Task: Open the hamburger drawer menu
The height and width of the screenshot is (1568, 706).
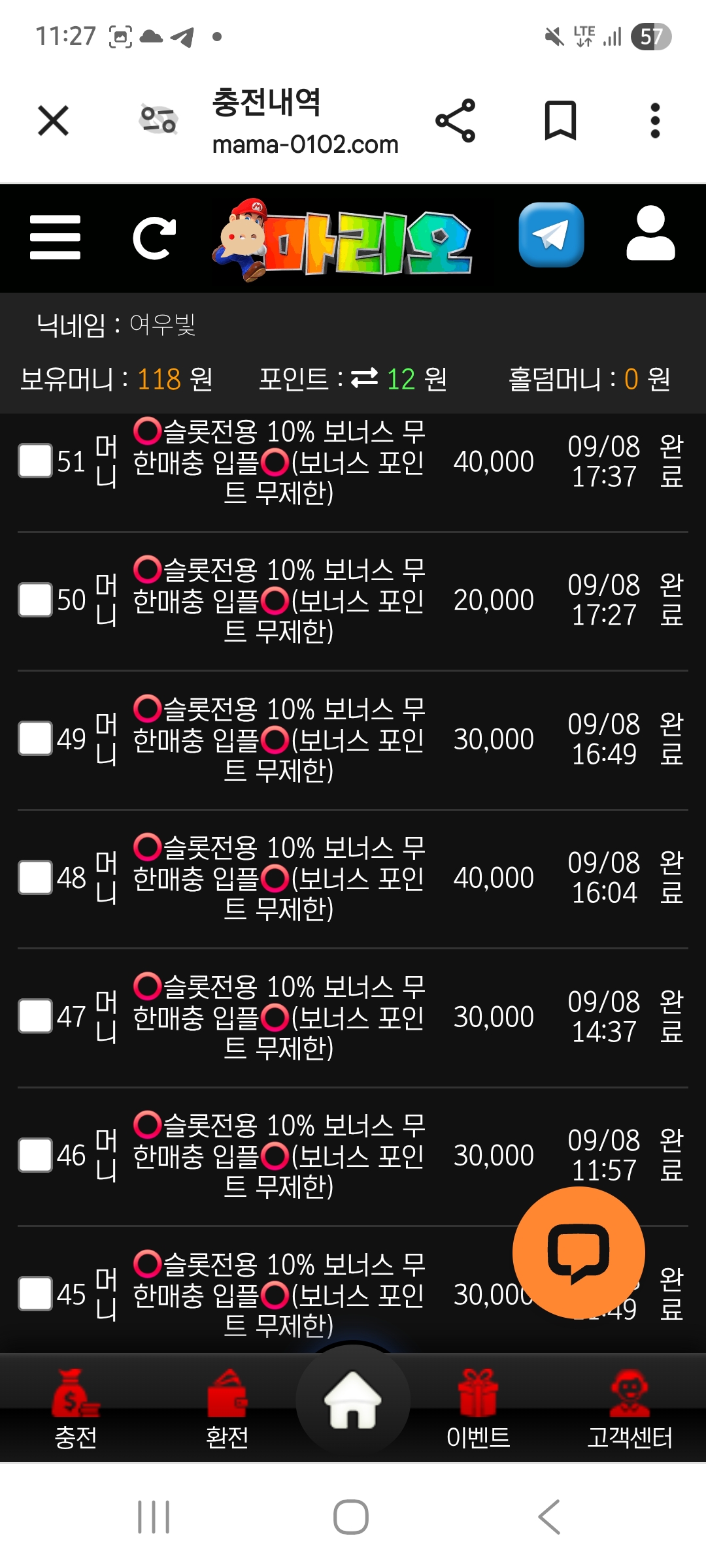Action: 55,238
